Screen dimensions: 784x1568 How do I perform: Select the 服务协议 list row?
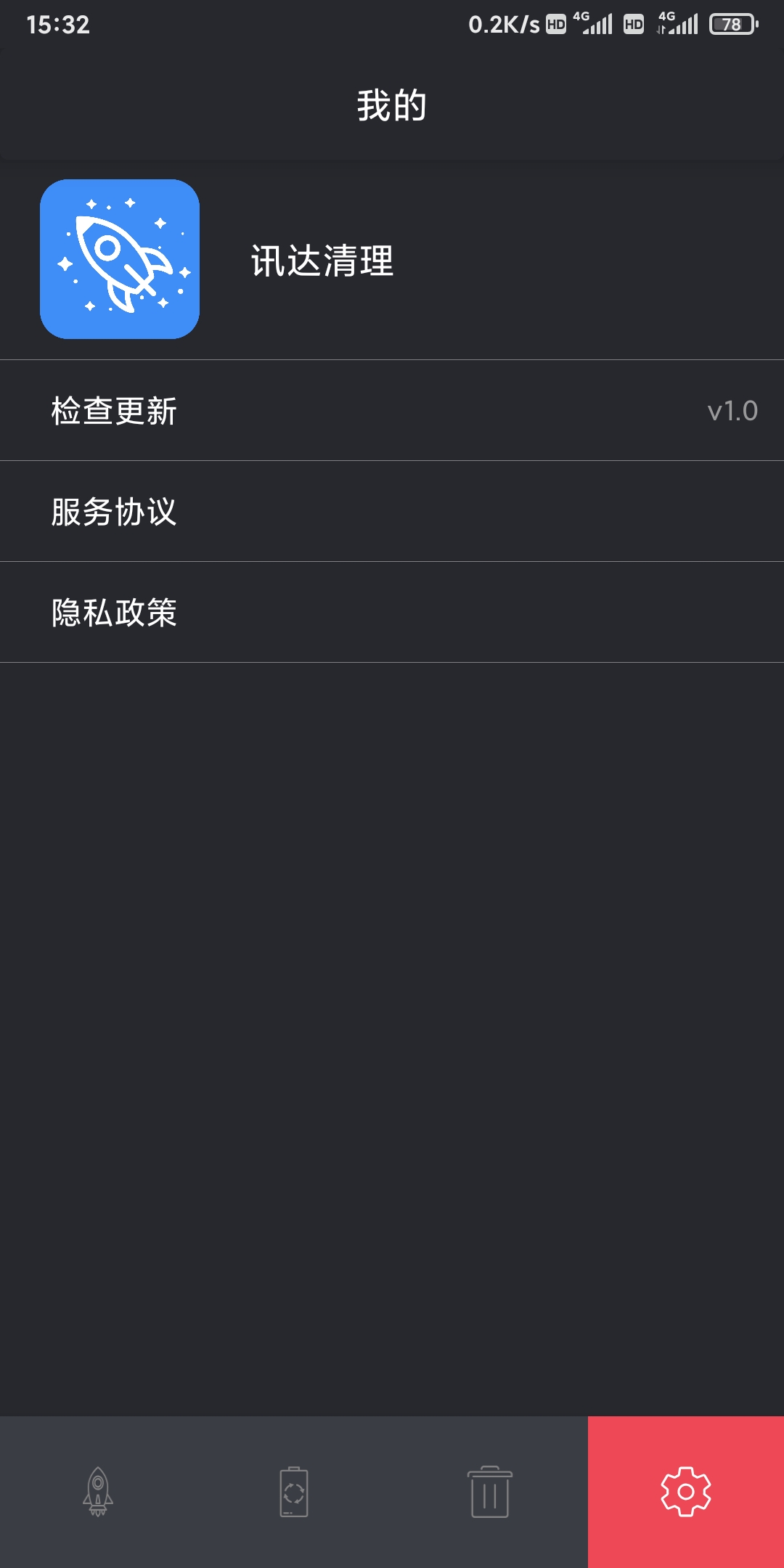pyautogui.click(x=392, y=511)
